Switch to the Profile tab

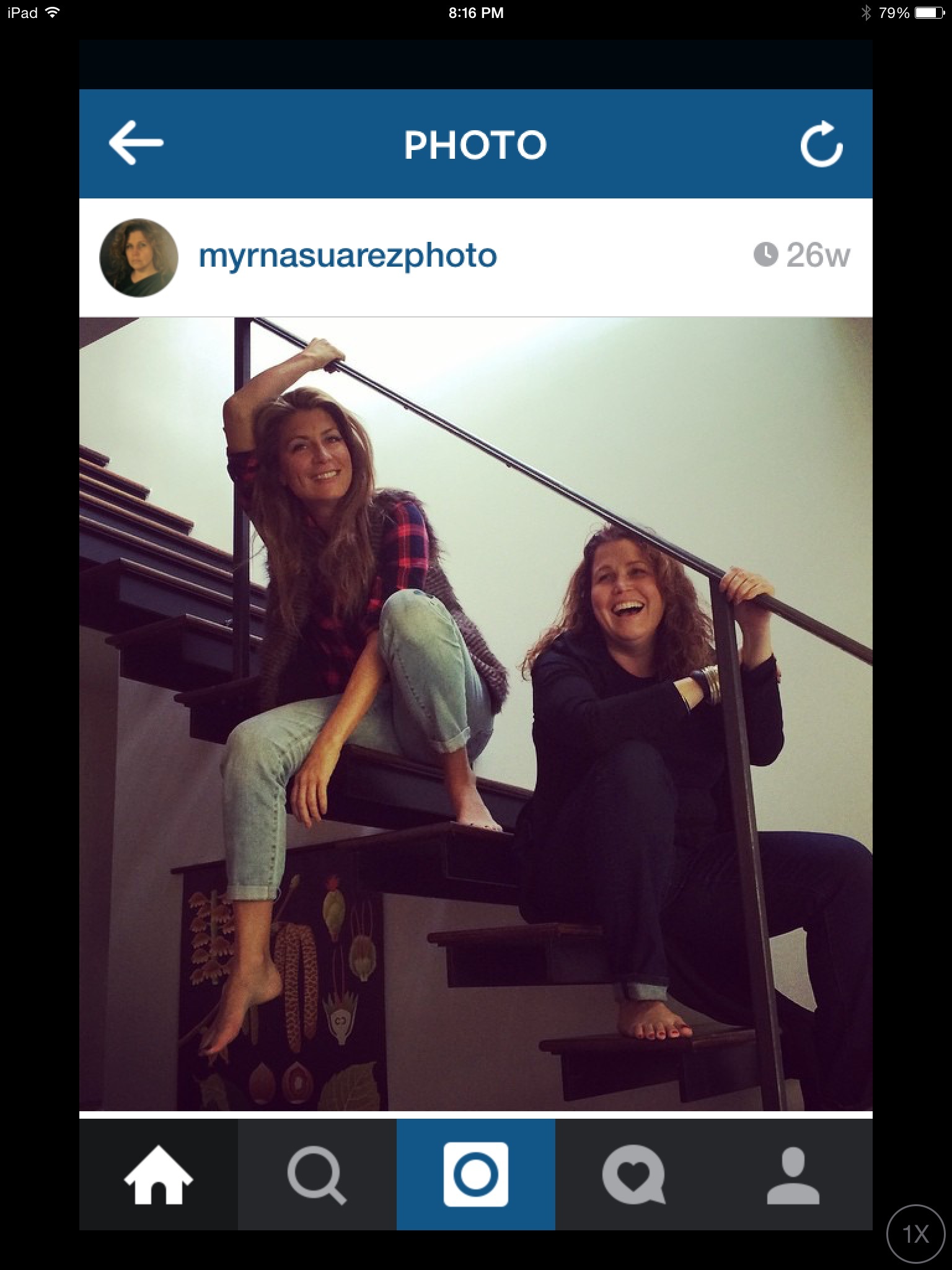(793, 1175)
